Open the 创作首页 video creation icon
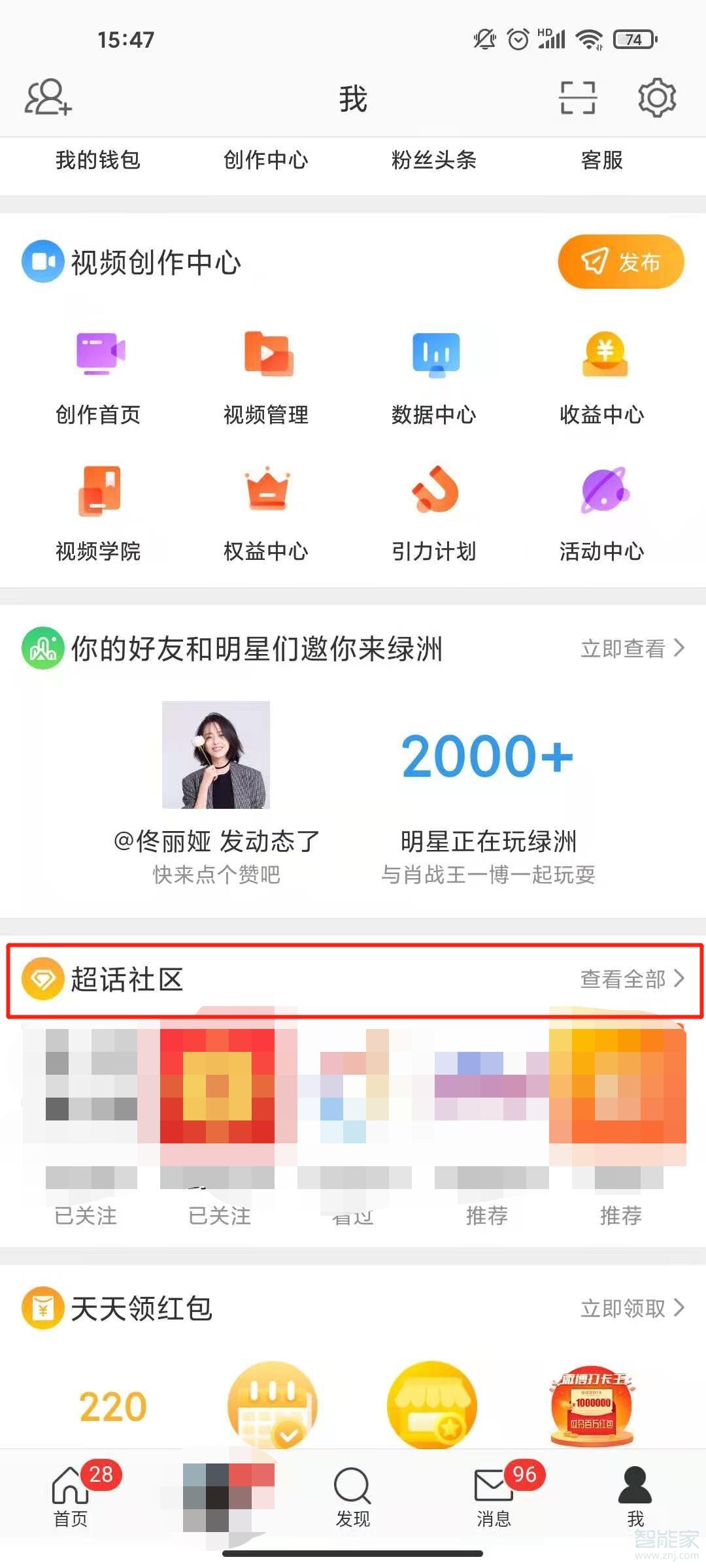The image size is (706, 1568). tap(99, 356)
